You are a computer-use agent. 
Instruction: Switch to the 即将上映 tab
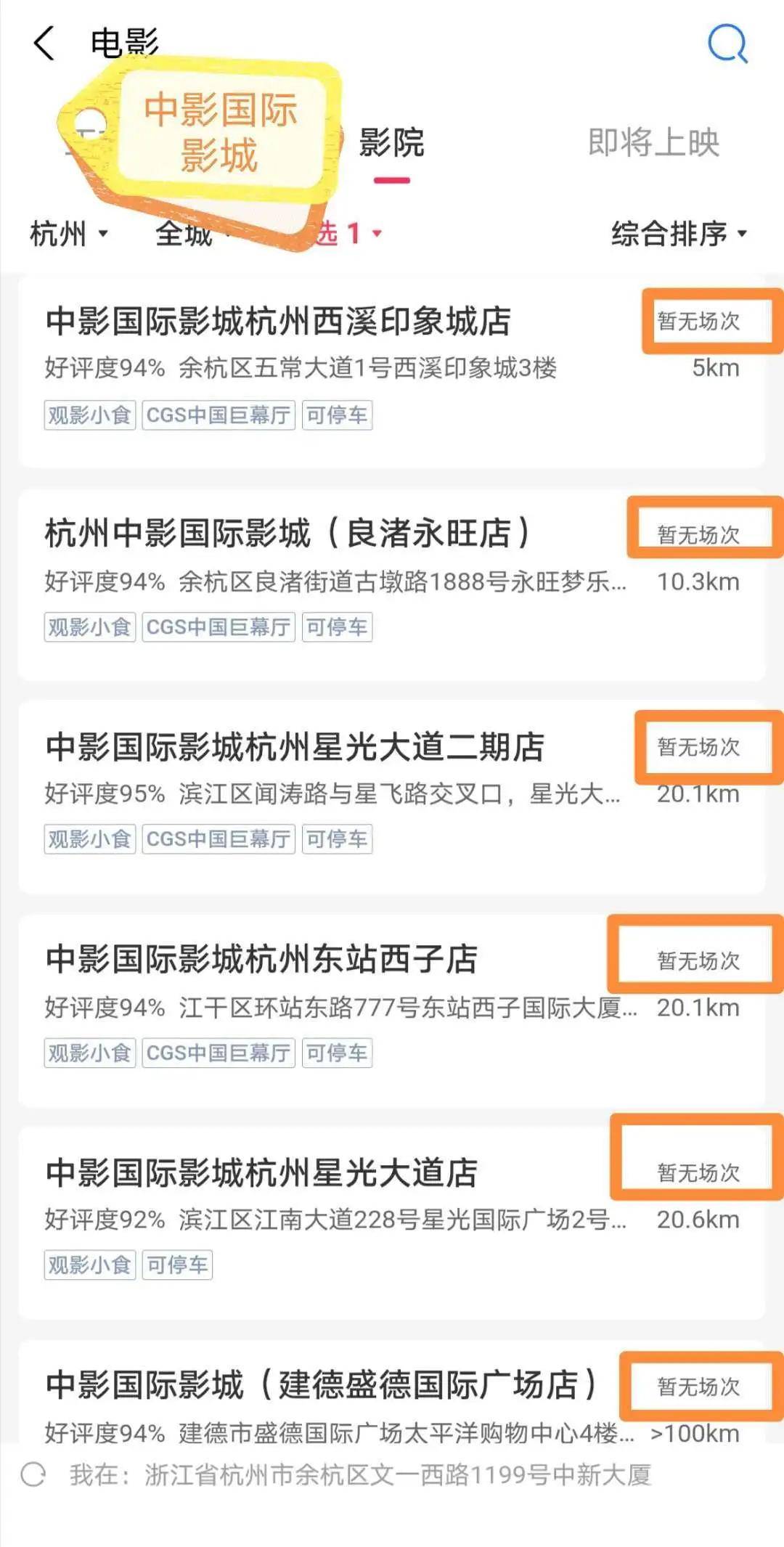tap(653, 143)
